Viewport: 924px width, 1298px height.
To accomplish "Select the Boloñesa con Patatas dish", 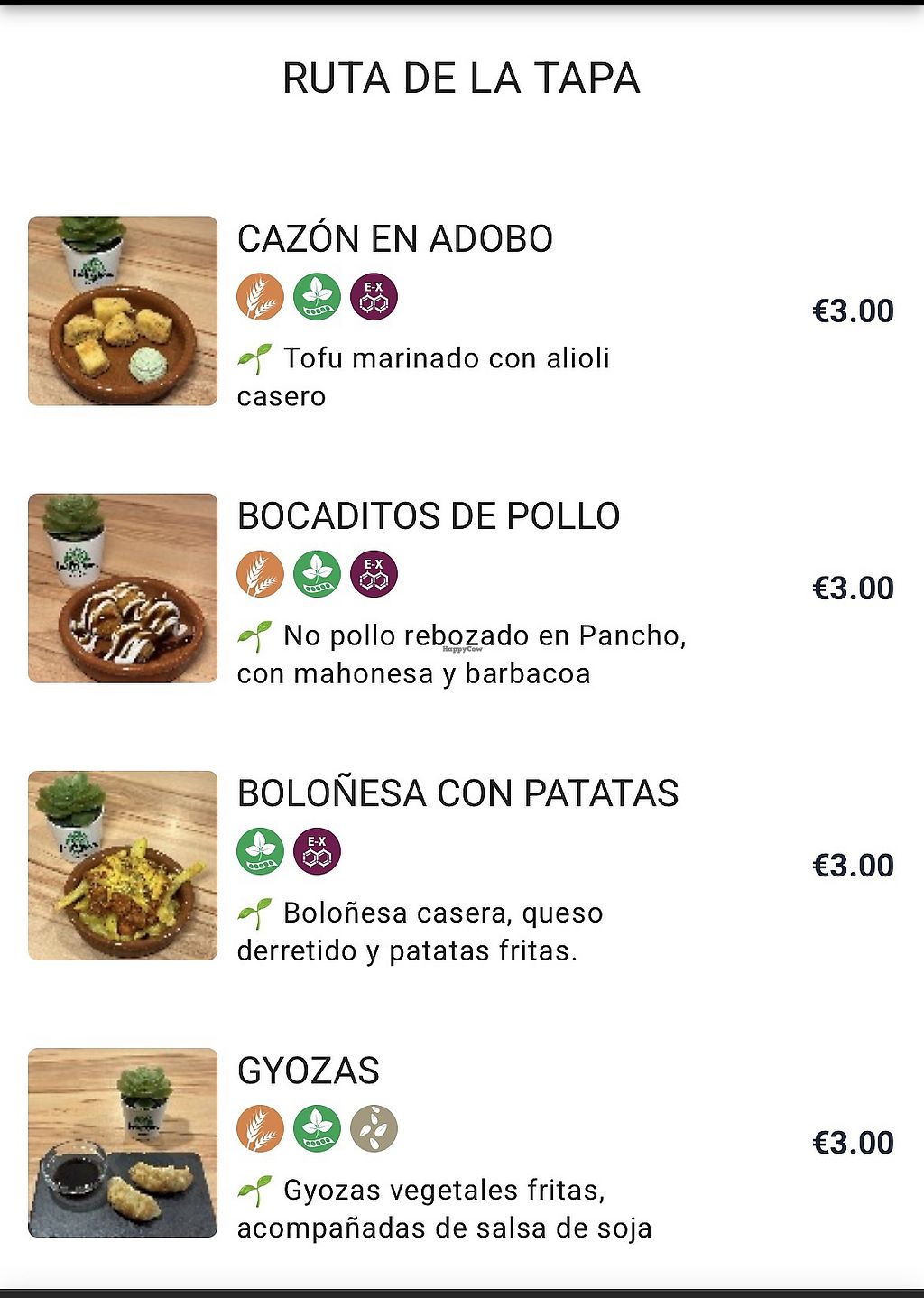I will point(457,793).
